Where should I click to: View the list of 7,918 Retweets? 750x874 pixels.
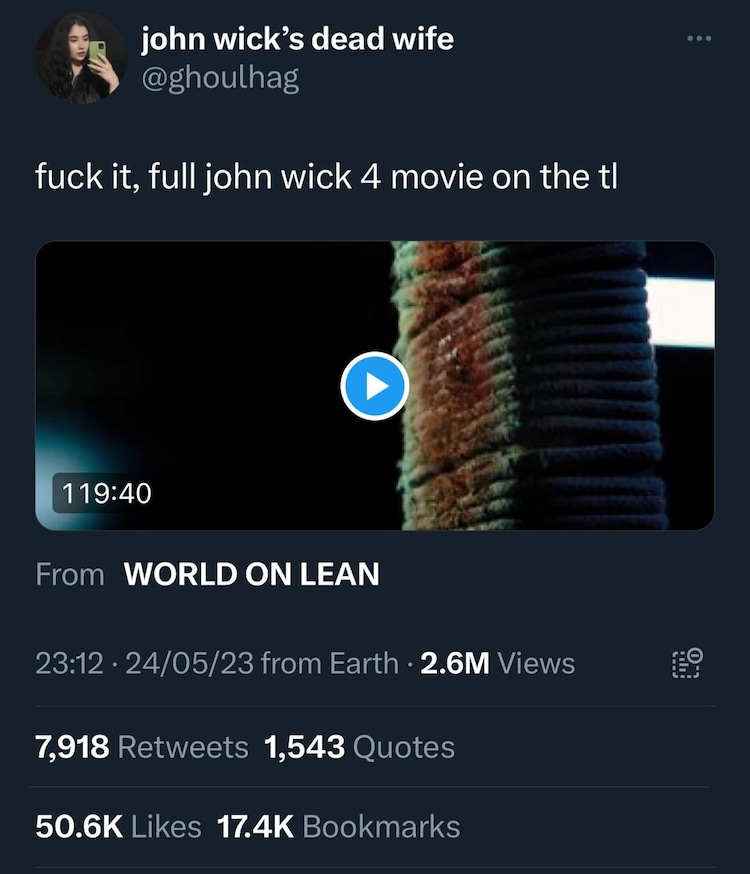pos(141,747)
